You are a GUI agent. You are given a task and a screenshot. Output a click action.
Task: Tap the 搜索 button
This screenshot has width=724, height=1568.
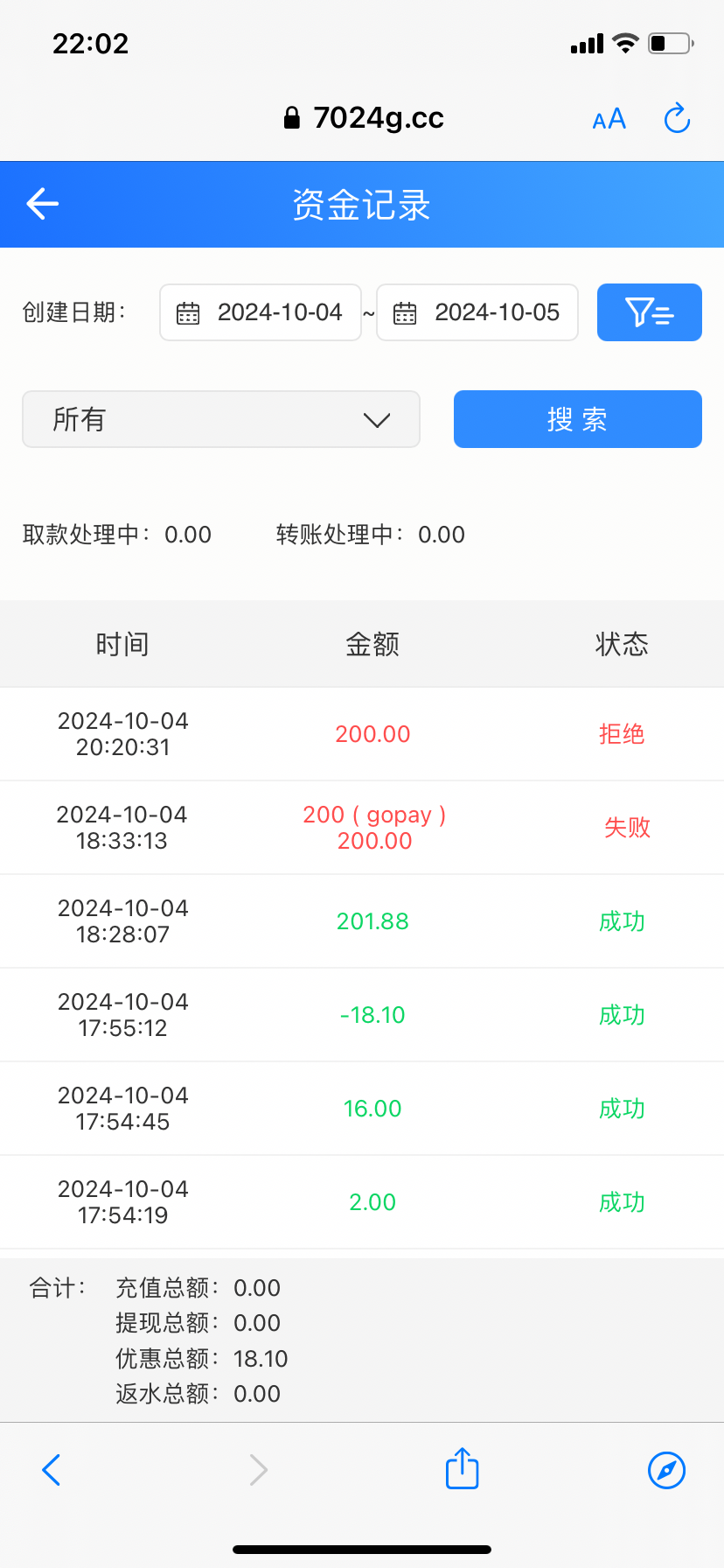[577, 419]
